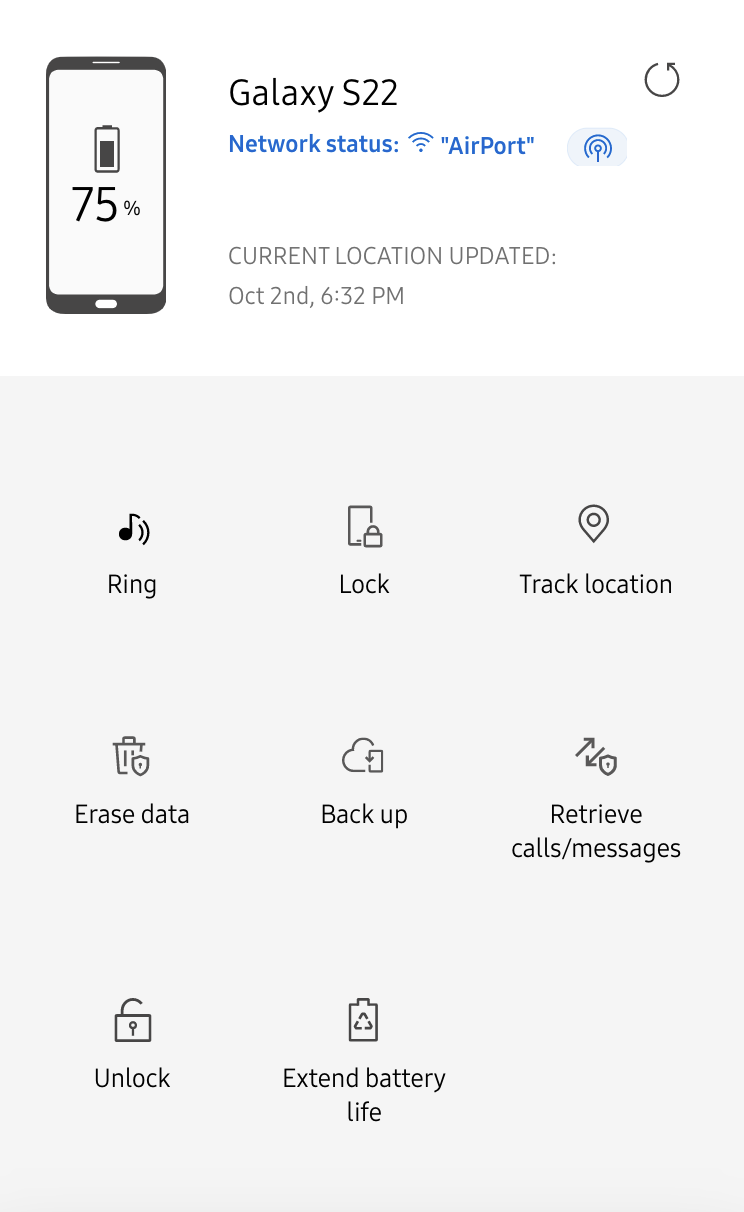Select the Erase data trash icon

coord(131,758)
